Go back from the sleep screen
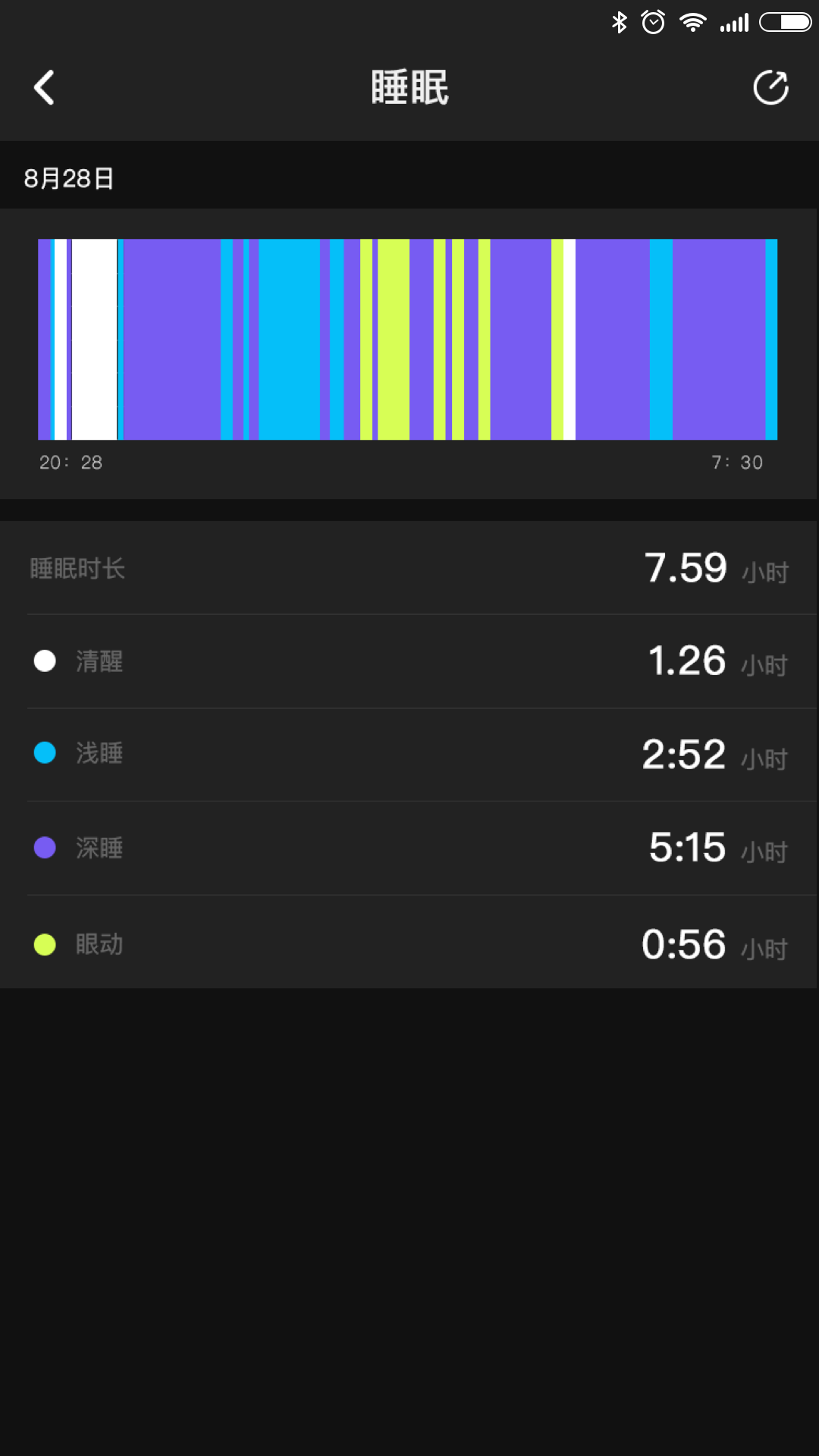The height and width of the screenshot is (1456, 819). pyautogui.click(x=44, y=87)
